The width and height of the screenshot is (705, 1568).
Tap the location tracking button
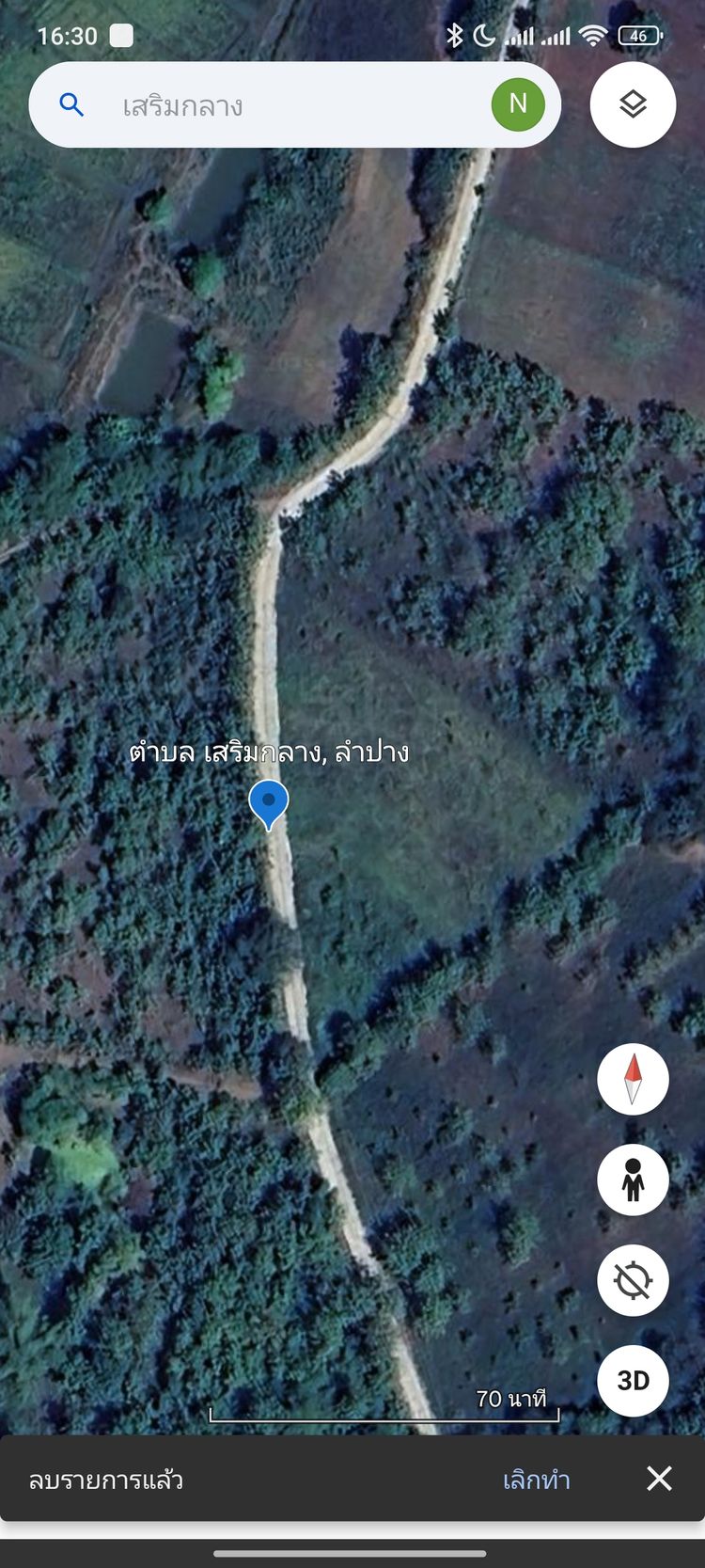(633, 1280)
